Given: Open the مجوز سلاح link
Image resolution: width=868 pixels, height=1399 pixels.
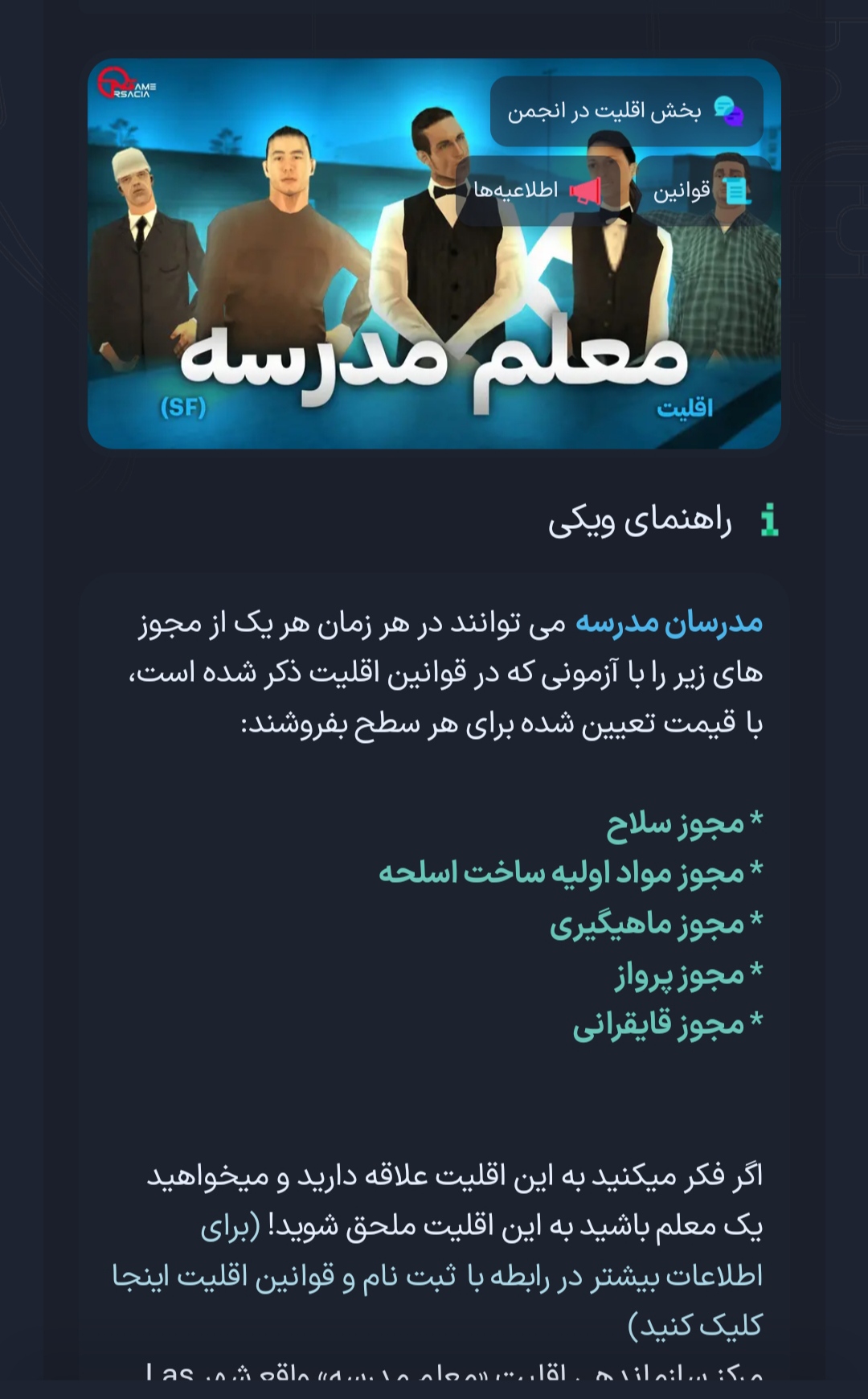Looking at the screenshot, I should point(675,824).
